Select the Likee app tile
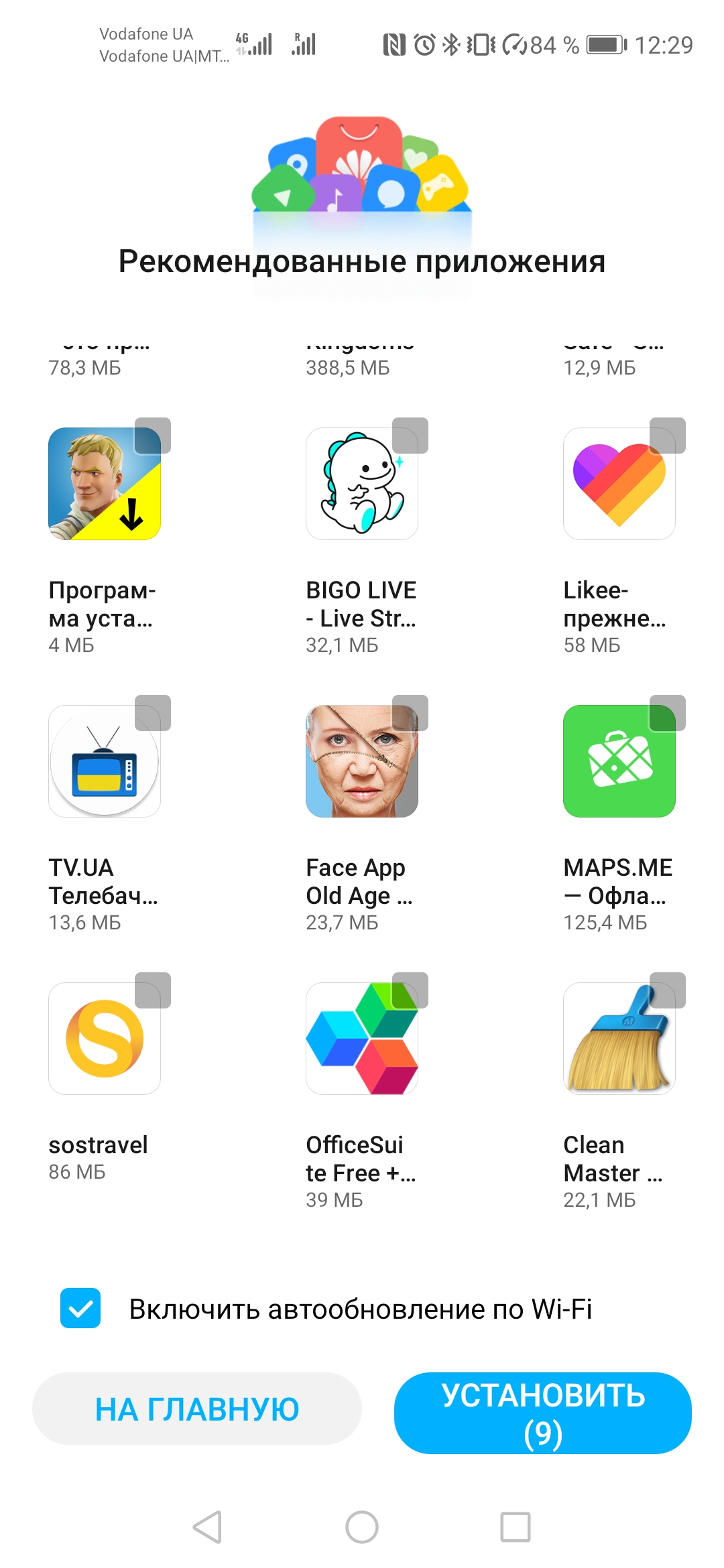This screenshot has width=724, height=1568. point(619,484)
